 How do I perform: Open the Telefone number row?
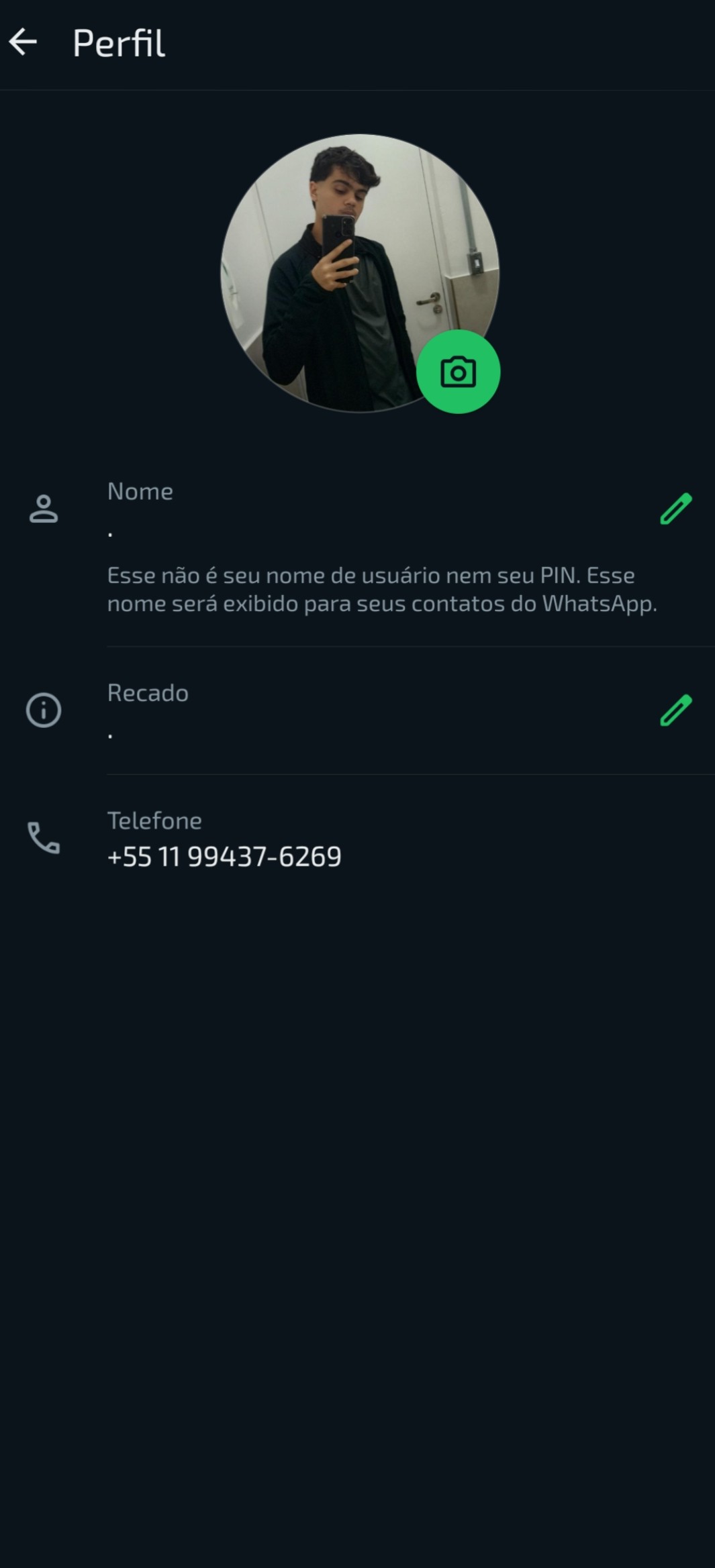pyautogui.click(x=357, y=839)
